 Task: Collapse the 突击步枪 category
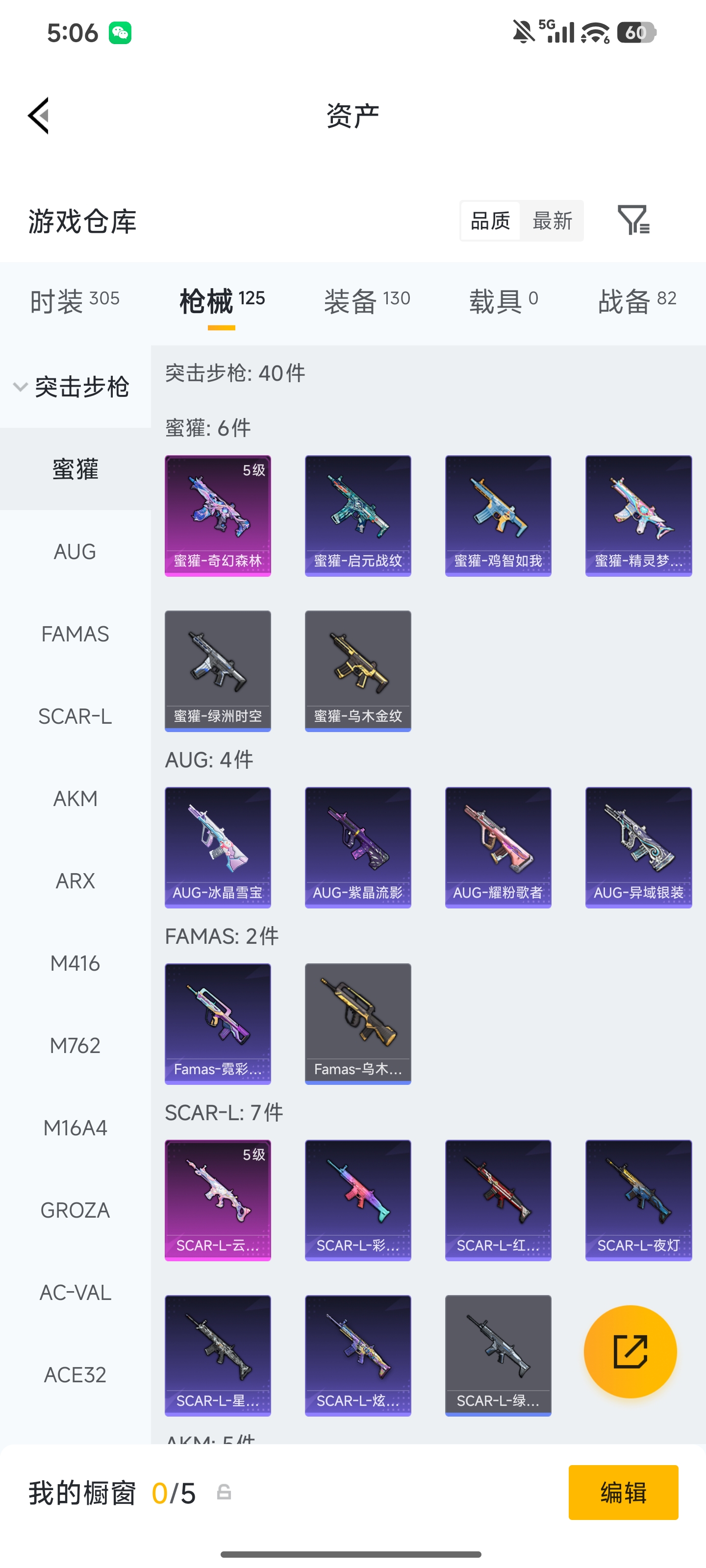pos(72,387)
